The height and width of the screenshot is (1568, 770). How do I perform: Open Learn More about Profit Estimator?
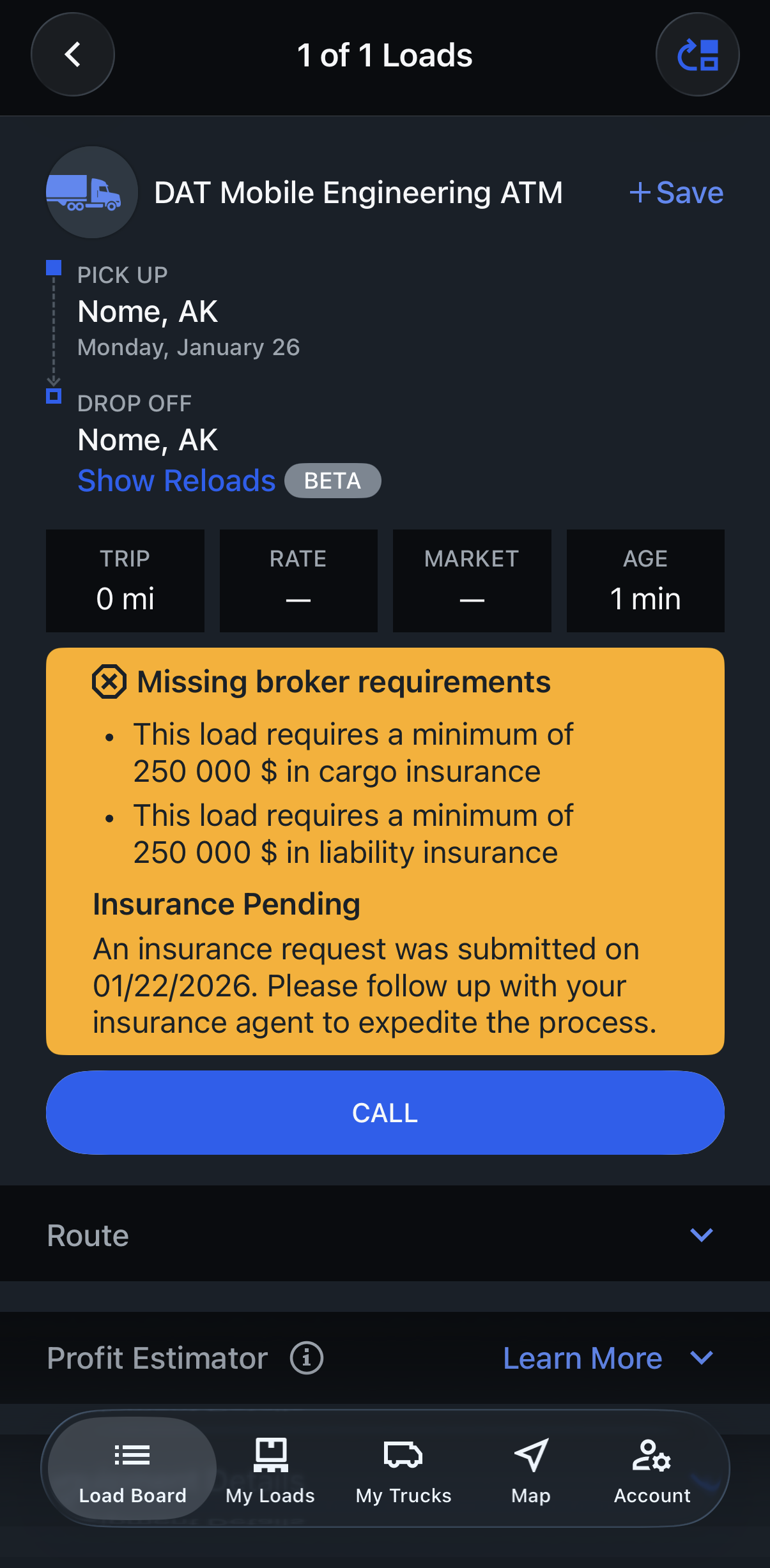[x=582, y=1359]
